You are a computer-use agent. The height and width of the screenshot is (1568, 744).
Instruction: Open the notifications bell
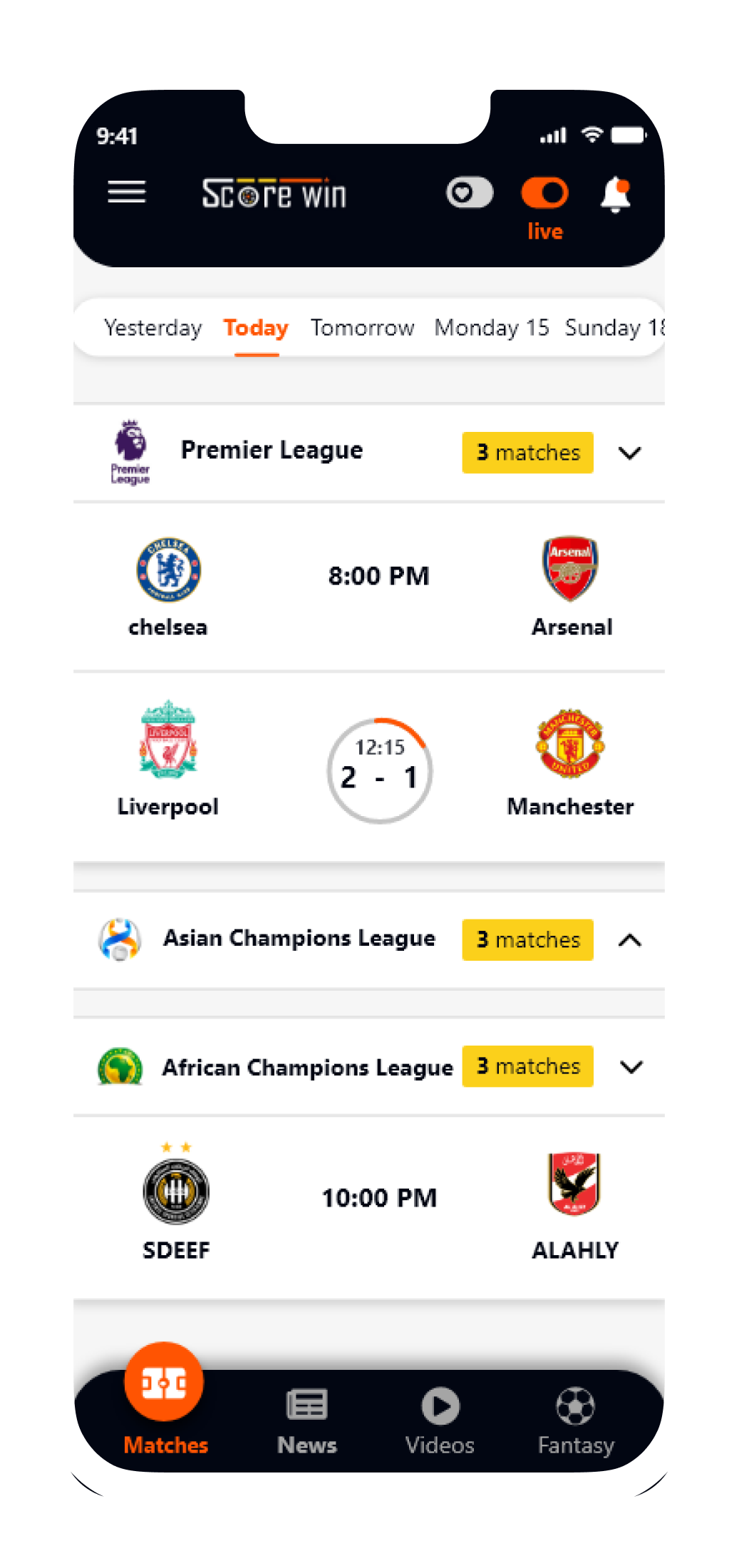[616, 195]
